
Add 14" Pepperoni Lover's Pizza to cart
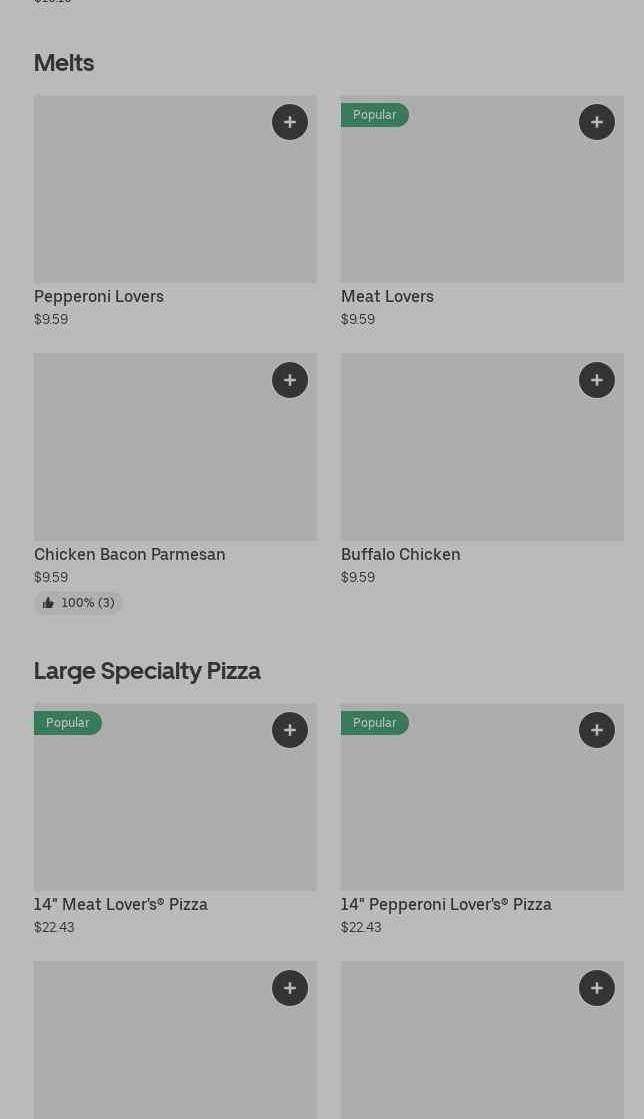pyautogui.click(x=597, y=730)
